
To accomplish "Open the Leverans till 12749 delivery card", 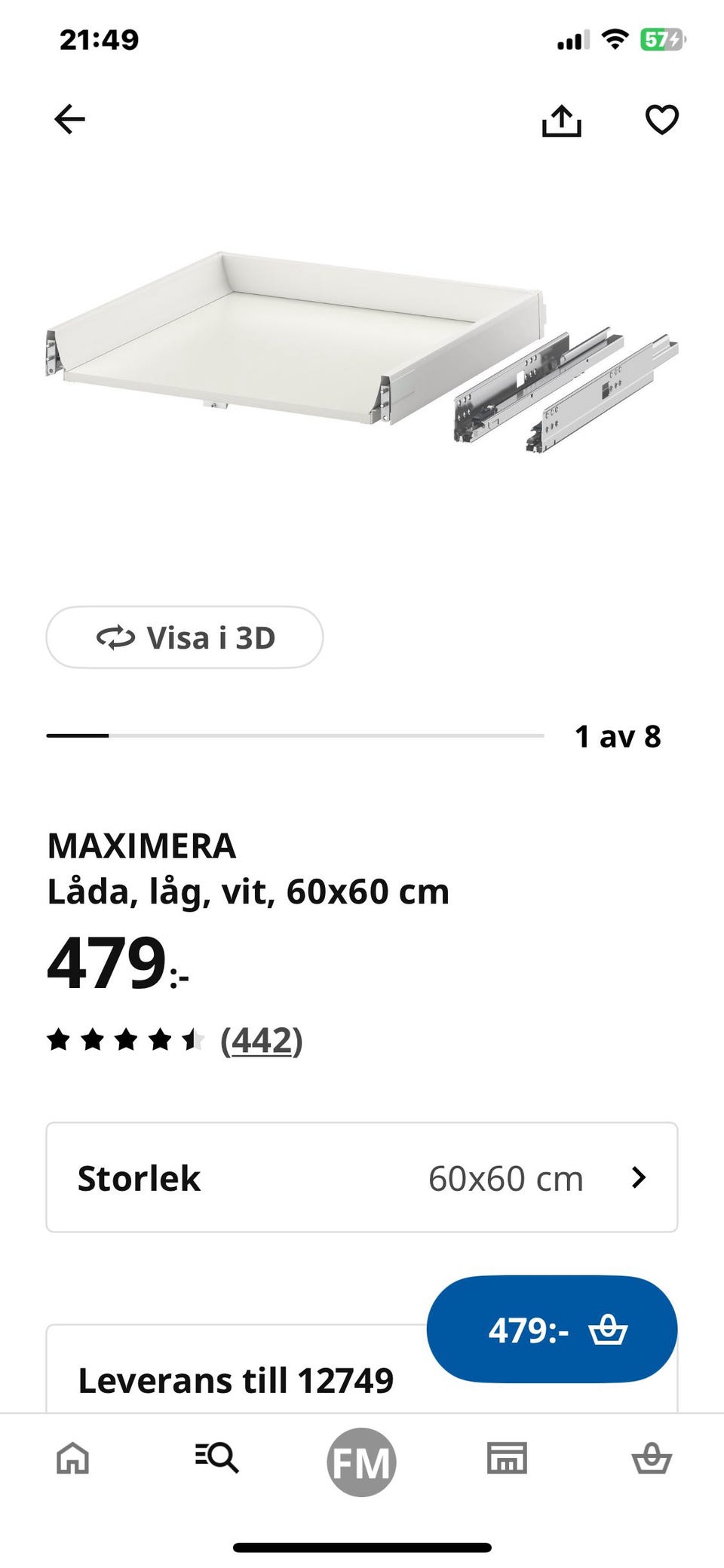I will [235, 1381].
